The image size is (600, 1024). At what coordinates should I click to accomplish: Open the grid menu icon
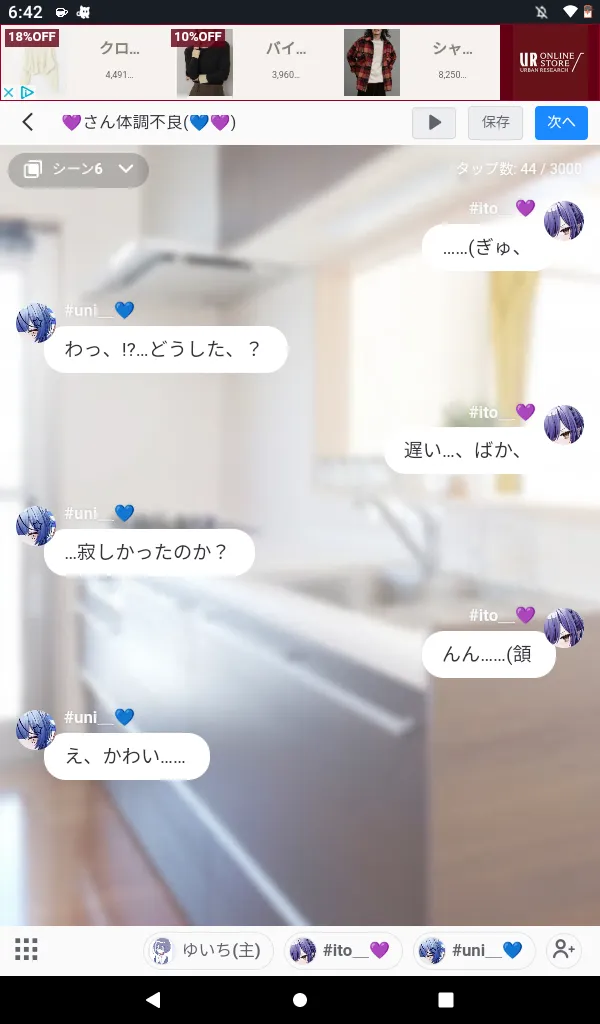26,950
